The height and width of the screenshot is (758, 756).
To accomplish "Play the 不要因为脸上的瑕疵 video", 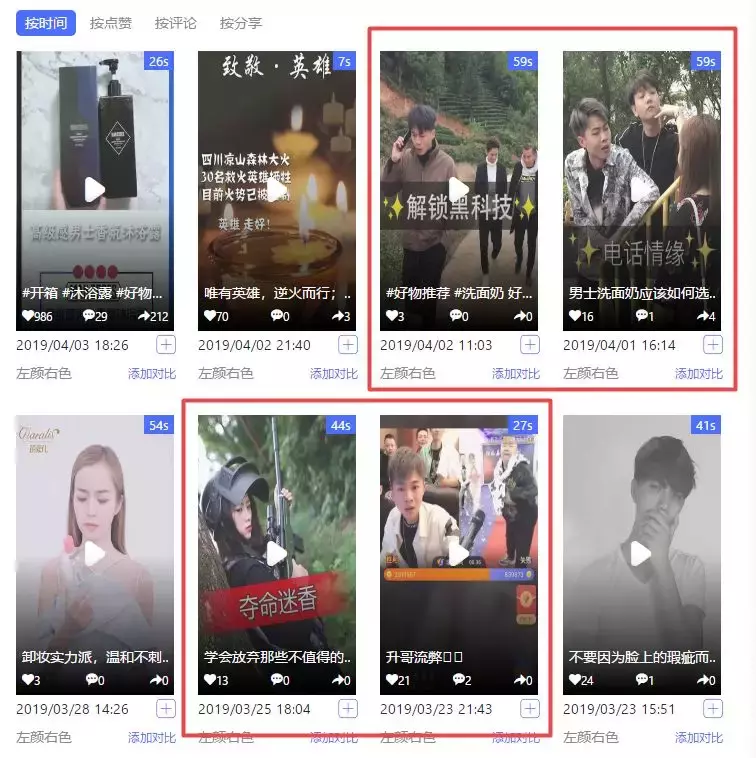I will click(x=641, y=553).
